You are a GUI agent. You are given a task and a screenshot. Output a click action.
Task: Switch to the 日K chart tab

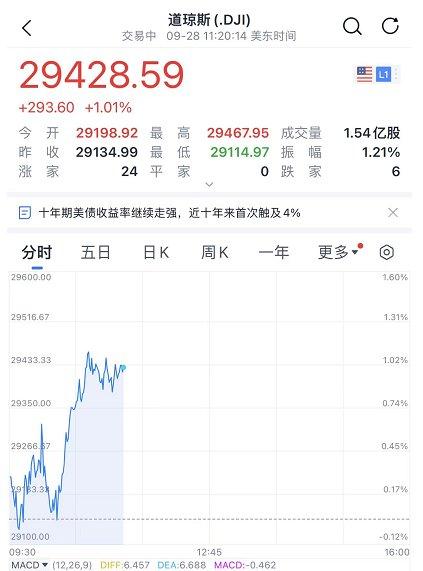pyautogui.click(x=156, y=252)
